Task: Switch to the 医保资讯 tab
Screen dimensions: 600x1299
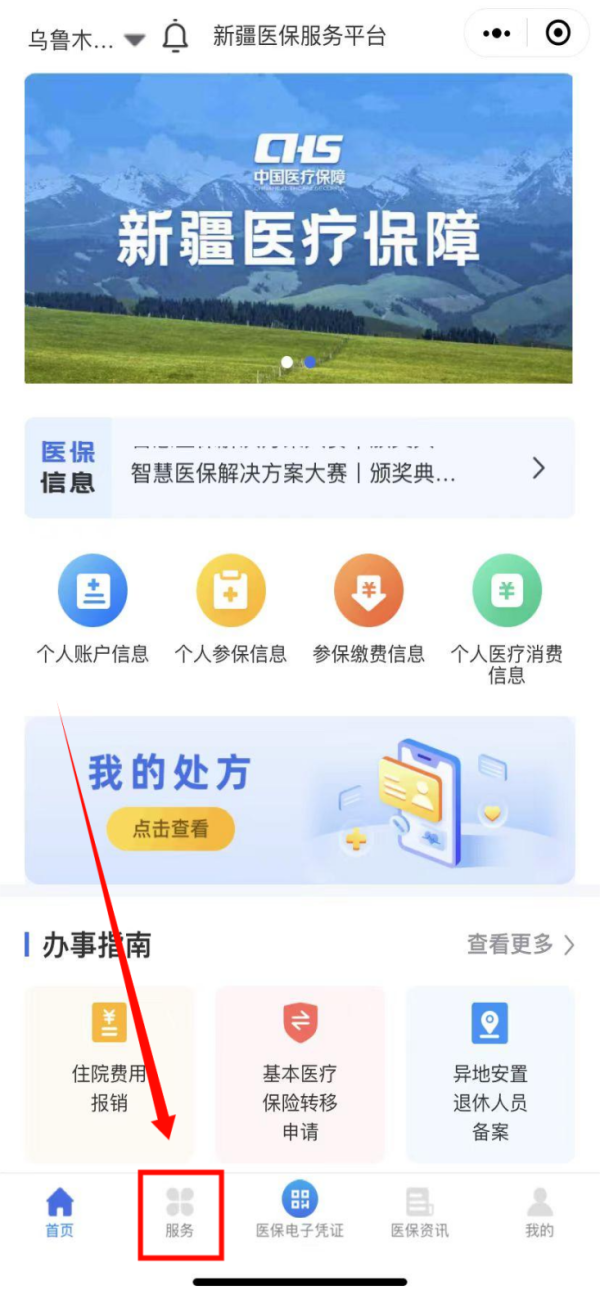Action: click(420, 1213)
